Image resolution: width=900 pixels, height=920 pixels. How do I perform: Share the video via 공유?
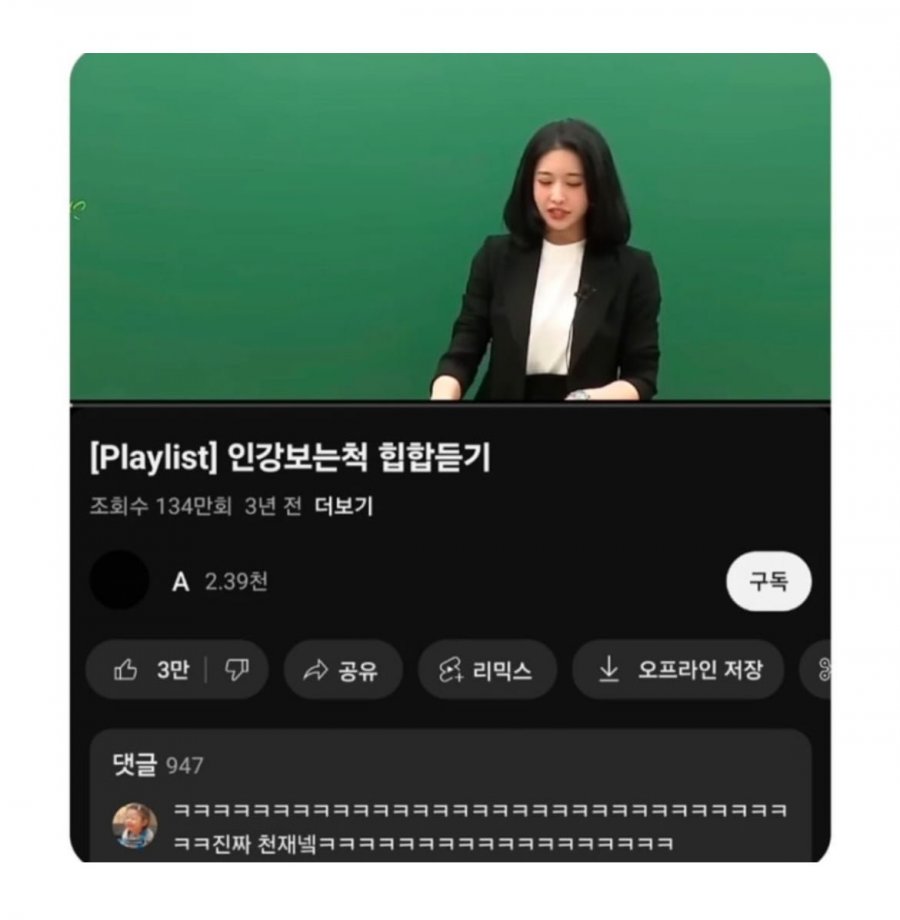pos(342,670)
